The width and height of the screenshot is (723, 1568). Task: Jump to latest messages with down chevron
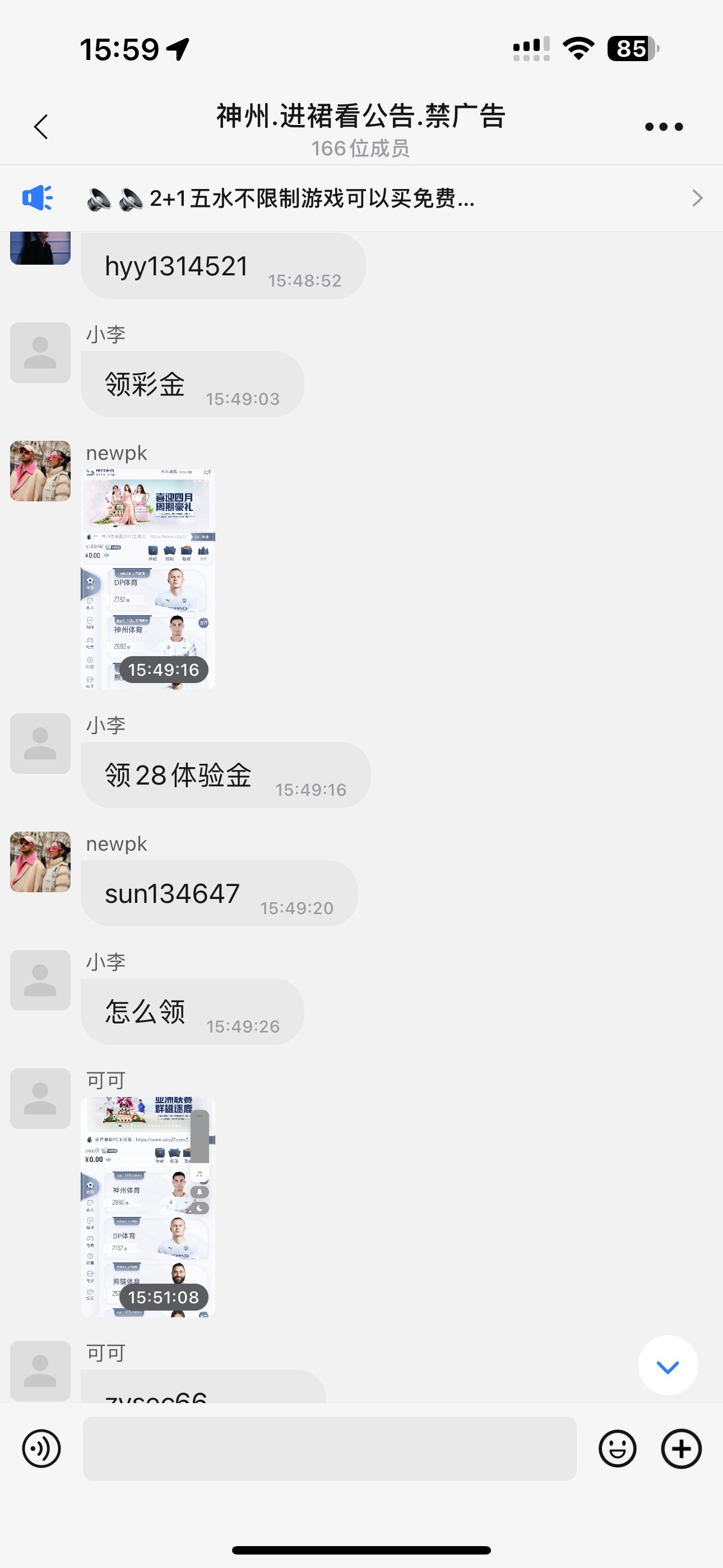pos(668,1364)
